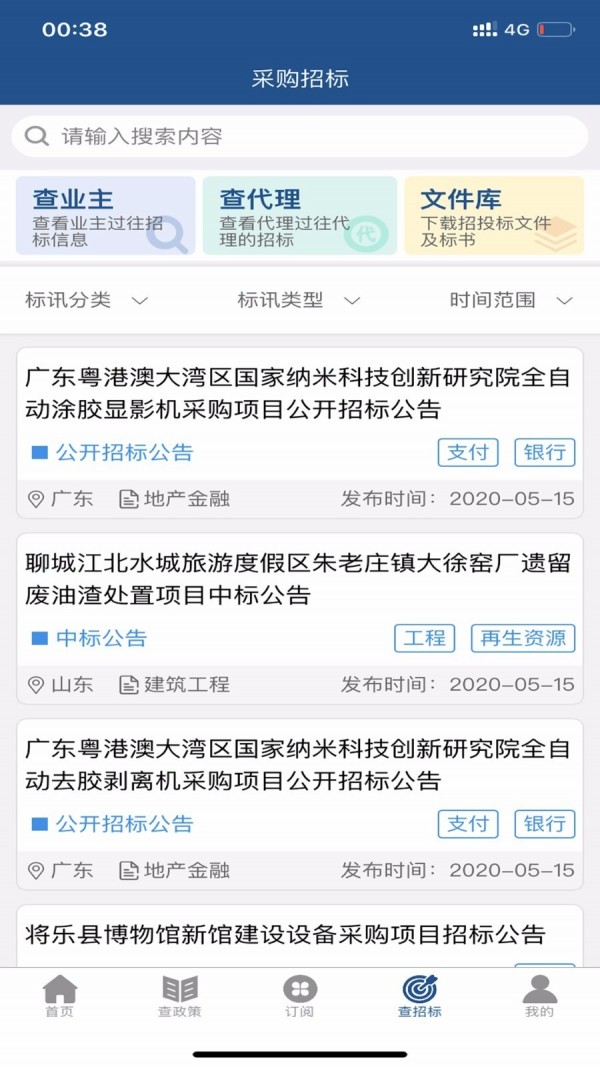Open the 查业主 card

[x=105, y=216]
